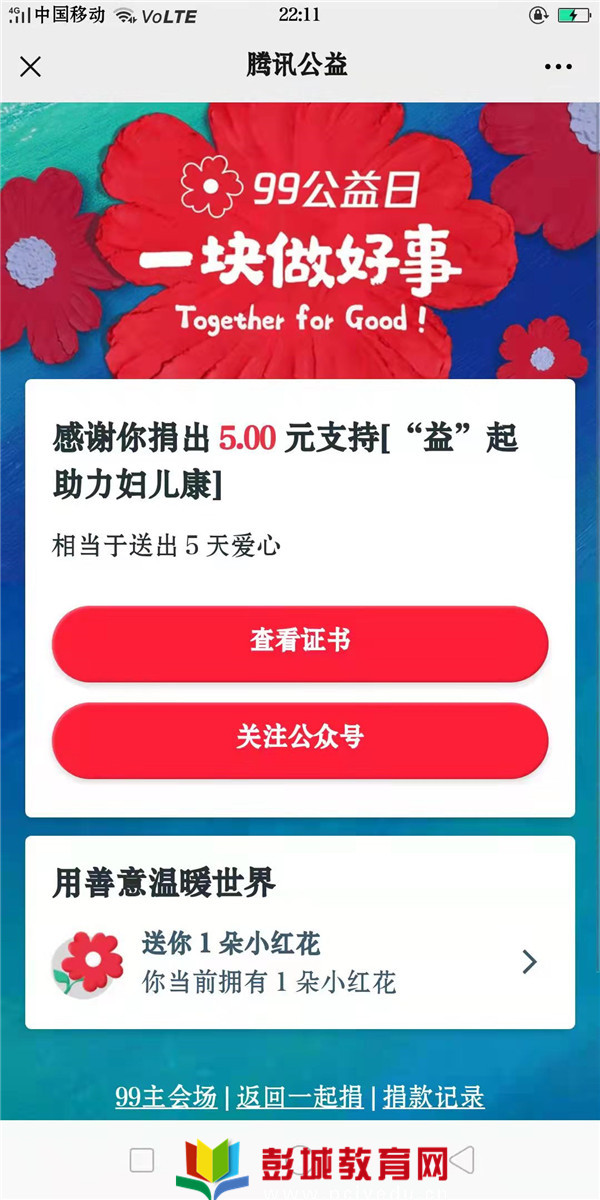
Task: Follow the official account via 关注公众号
Action: pyautogui.click(x=300, y=739)
